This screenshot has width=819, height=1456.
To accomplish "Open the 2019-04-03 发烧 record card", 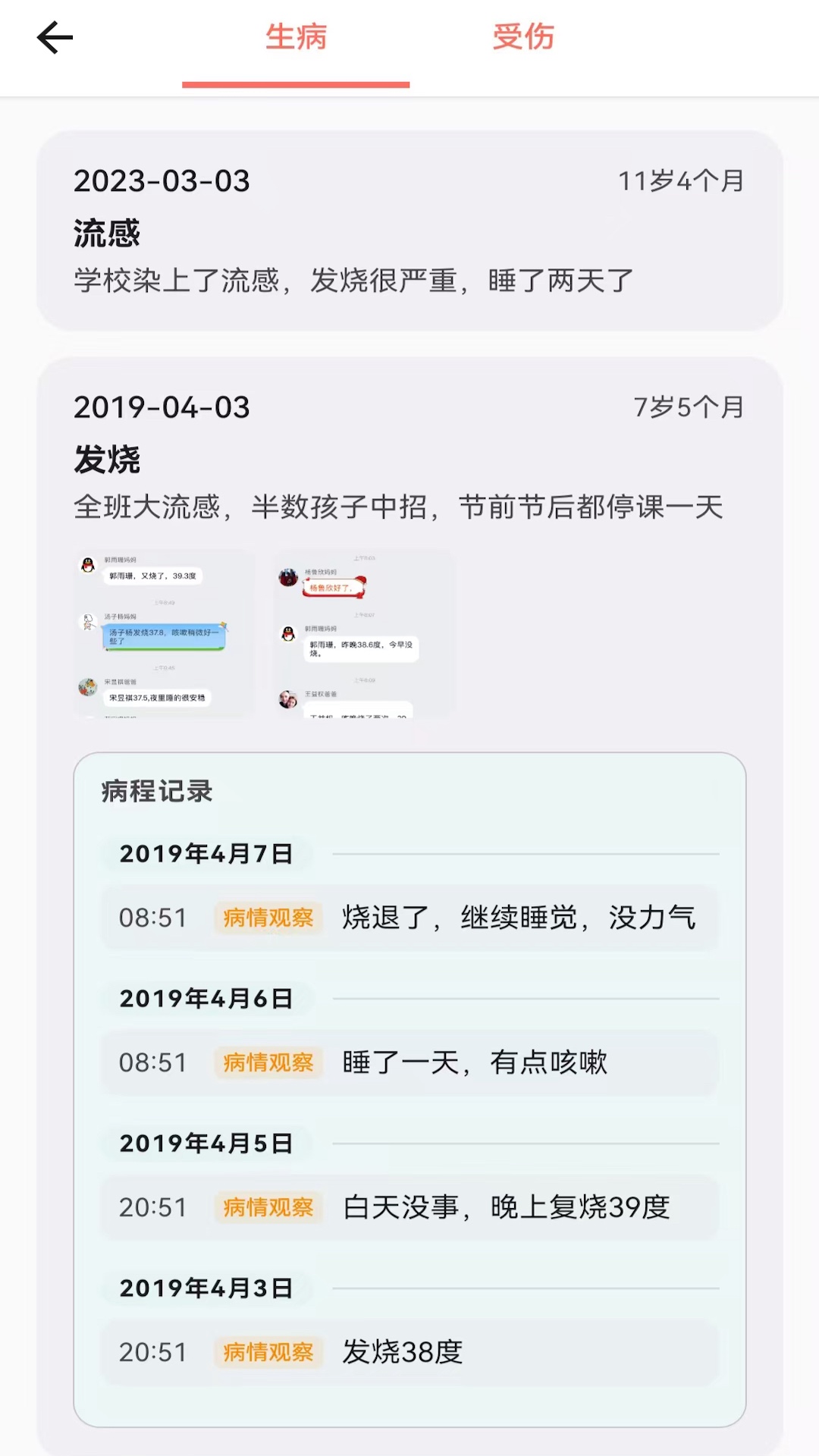I will click(x=409, y=455).
